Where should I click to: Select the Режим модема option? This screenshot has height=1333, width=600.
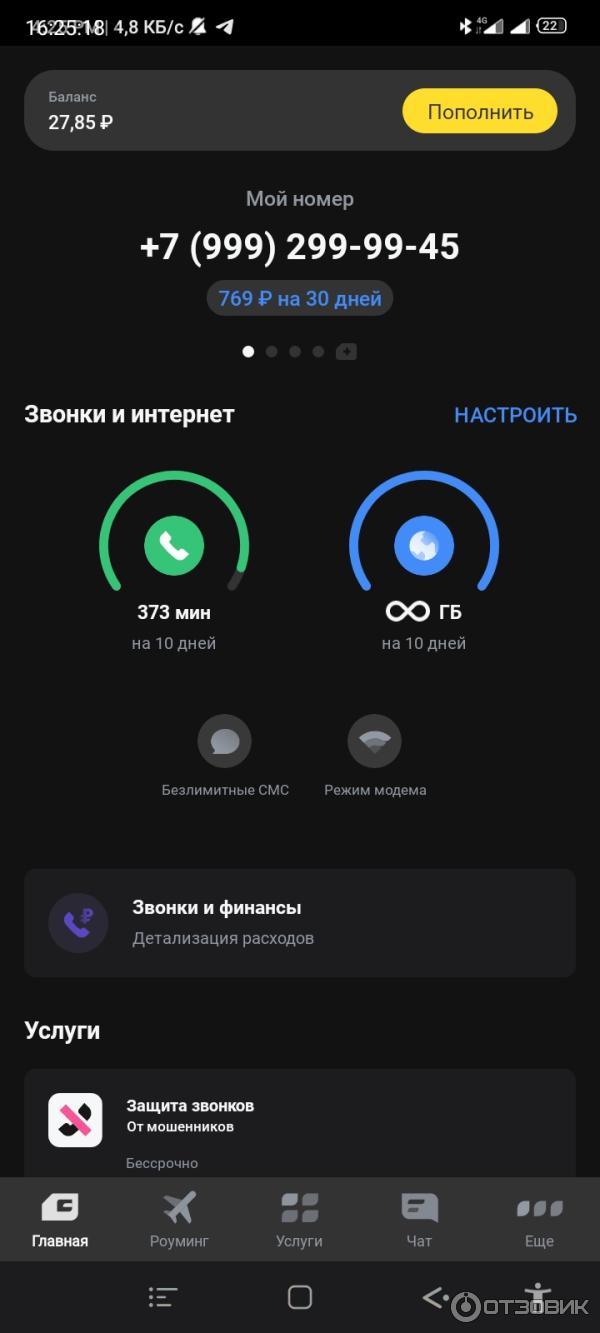tap(375, 742)
